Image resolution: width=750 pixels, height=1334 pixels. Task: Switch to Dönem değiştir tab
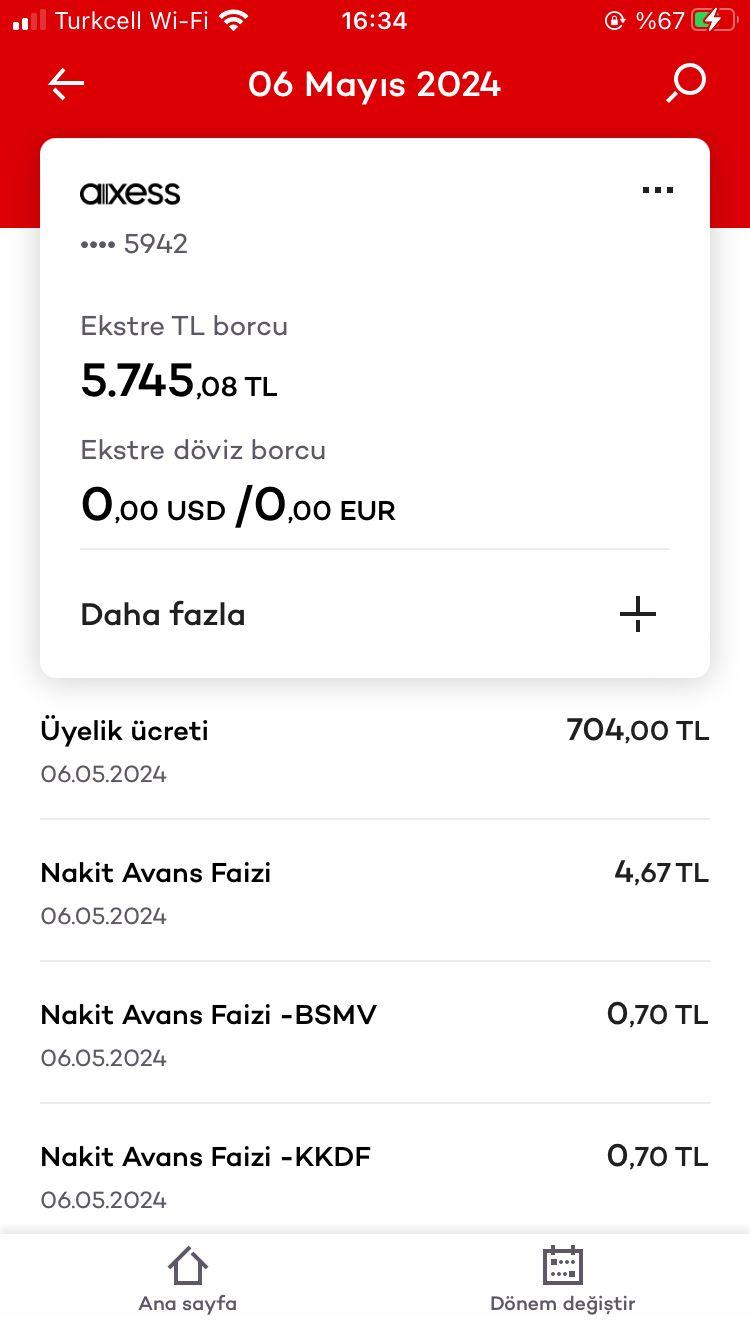point(562,1278)
